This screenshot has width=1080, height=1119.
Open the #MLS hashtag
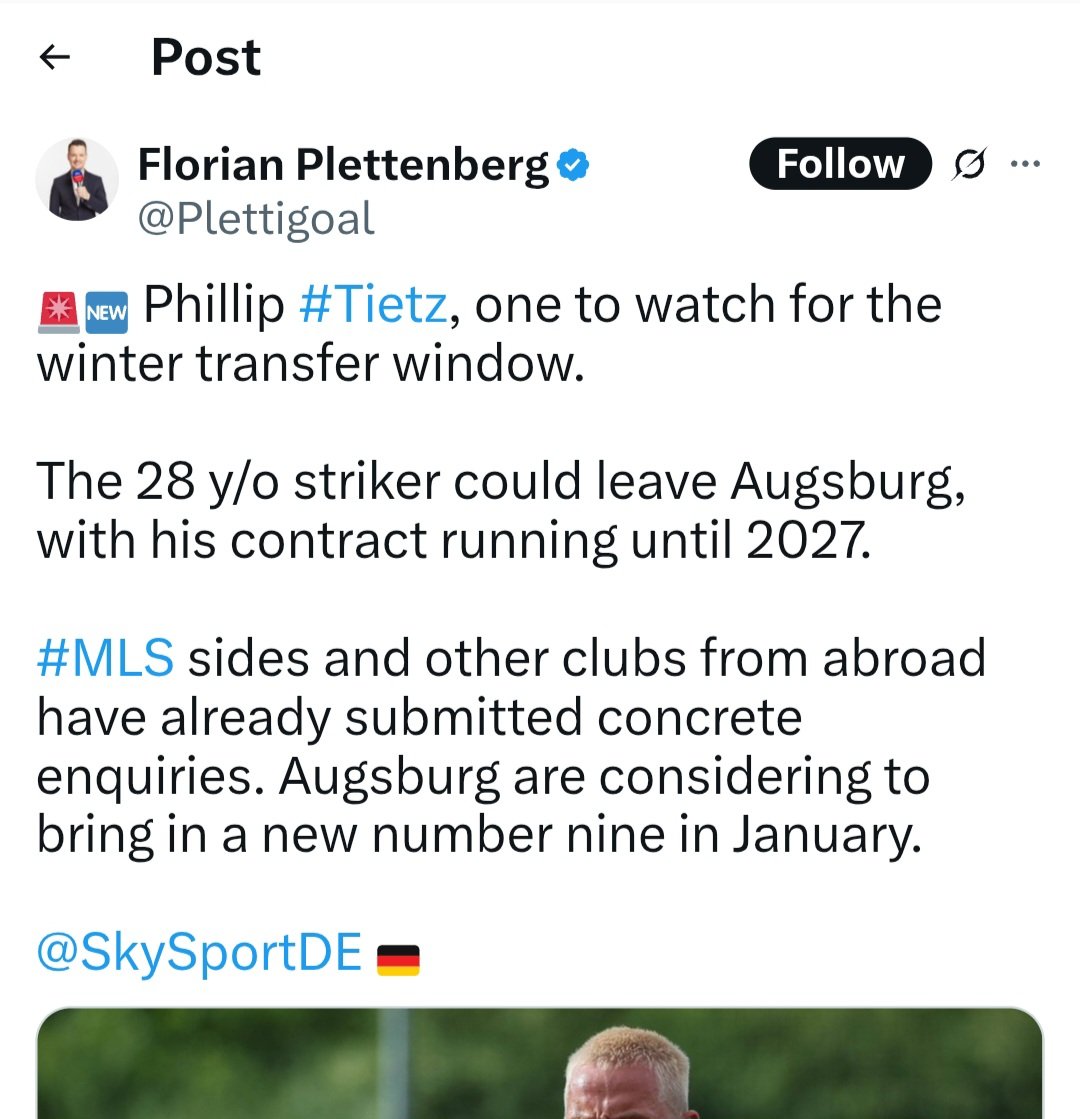[105, 658]
